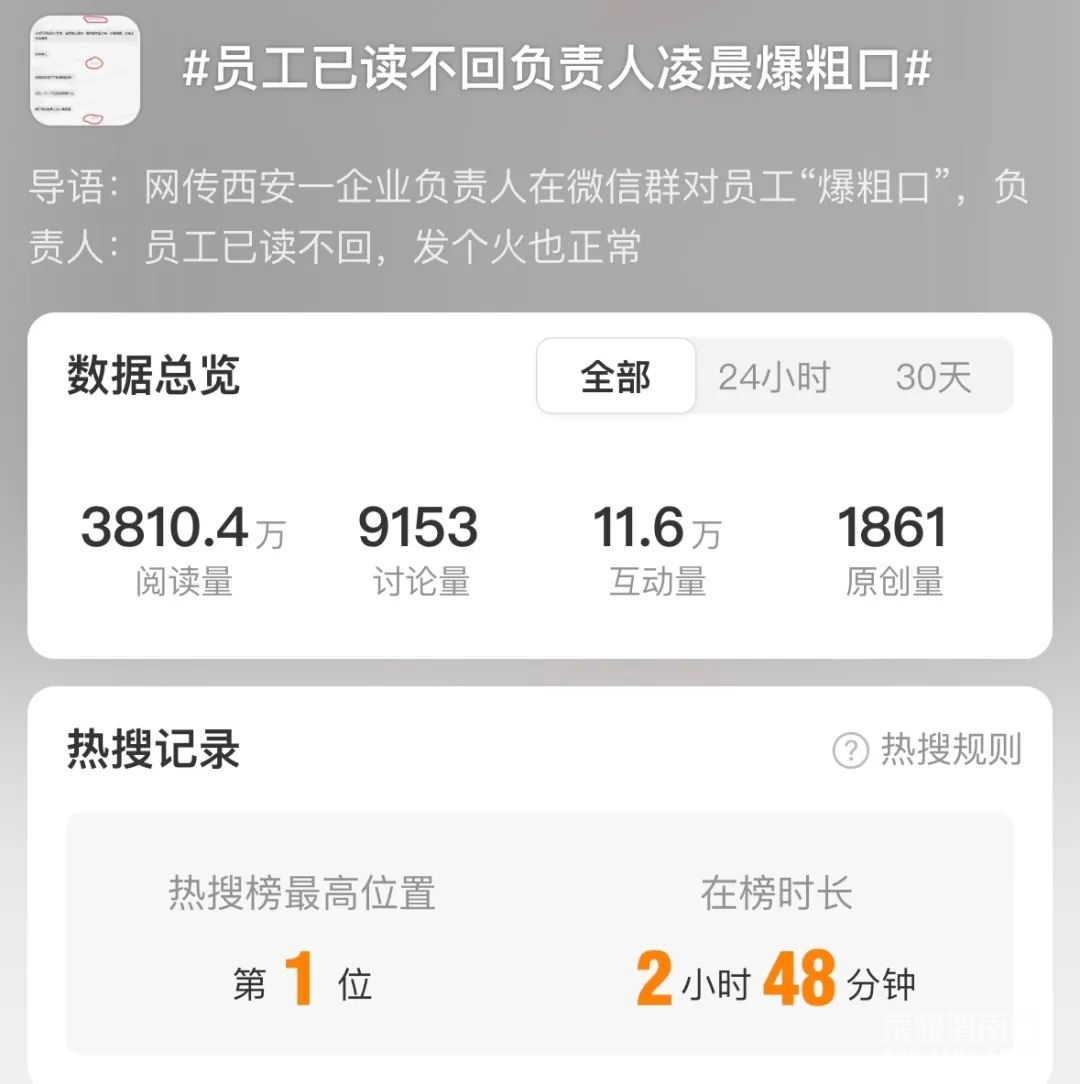Switch to the 24小时 tab

[774, 376]
